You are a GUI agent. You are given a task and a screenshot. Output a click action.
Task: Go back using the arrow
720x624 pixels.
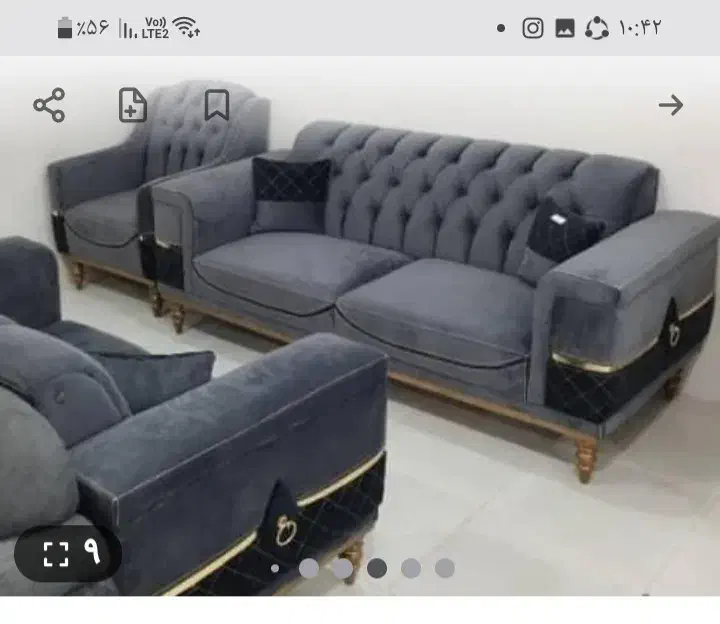pos(670,105)
